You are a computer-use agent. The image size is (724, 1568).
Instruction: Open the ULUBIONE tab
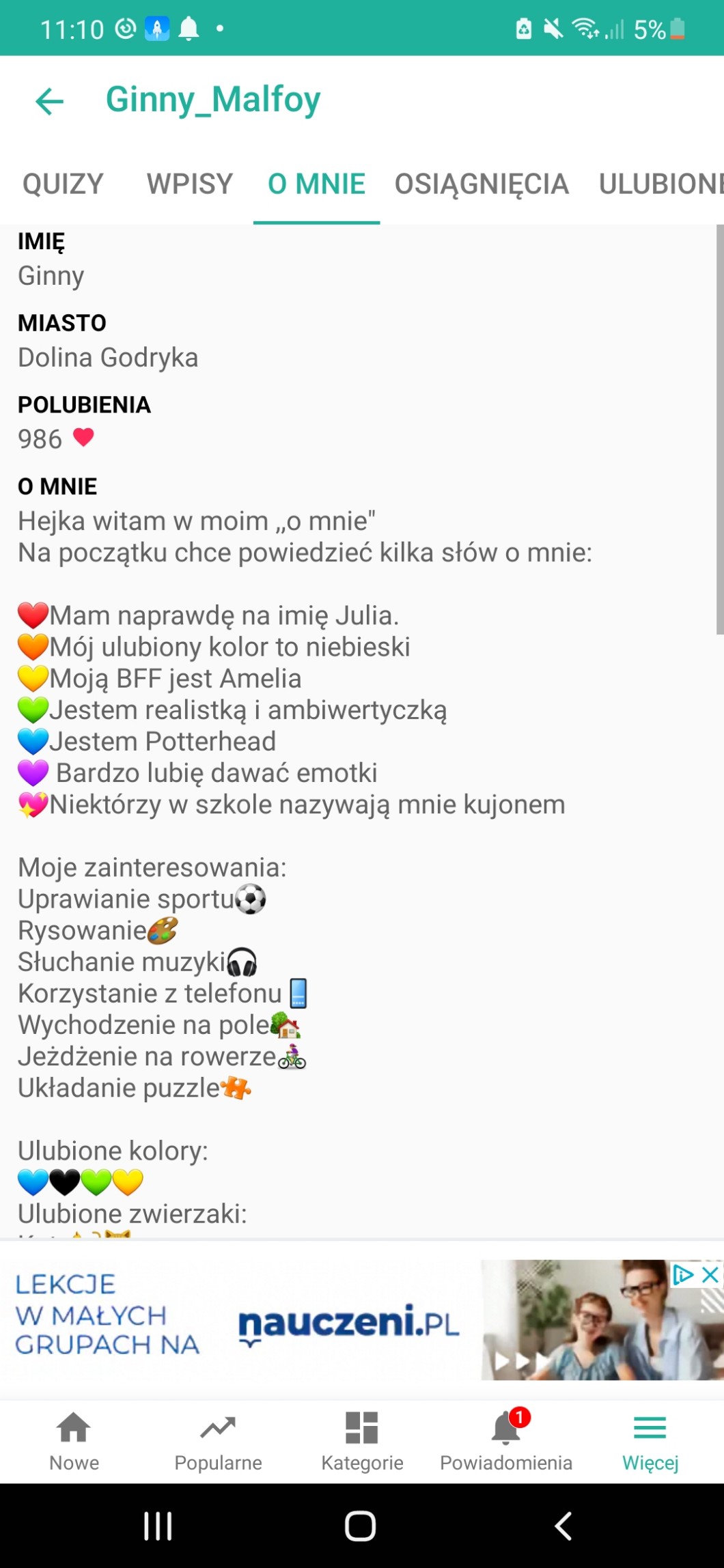659,184
